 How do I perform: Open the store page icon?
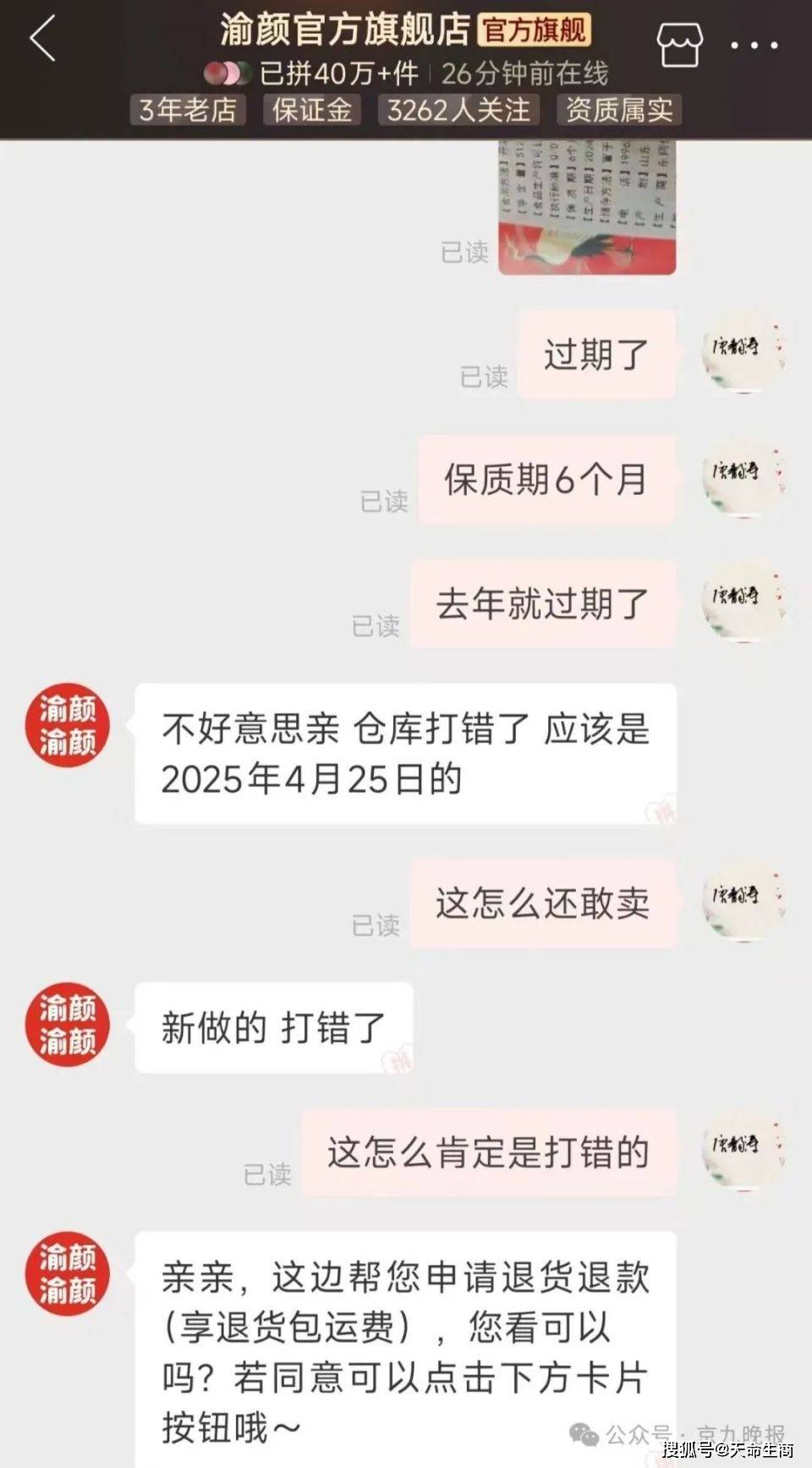click(x=680, y=42)
